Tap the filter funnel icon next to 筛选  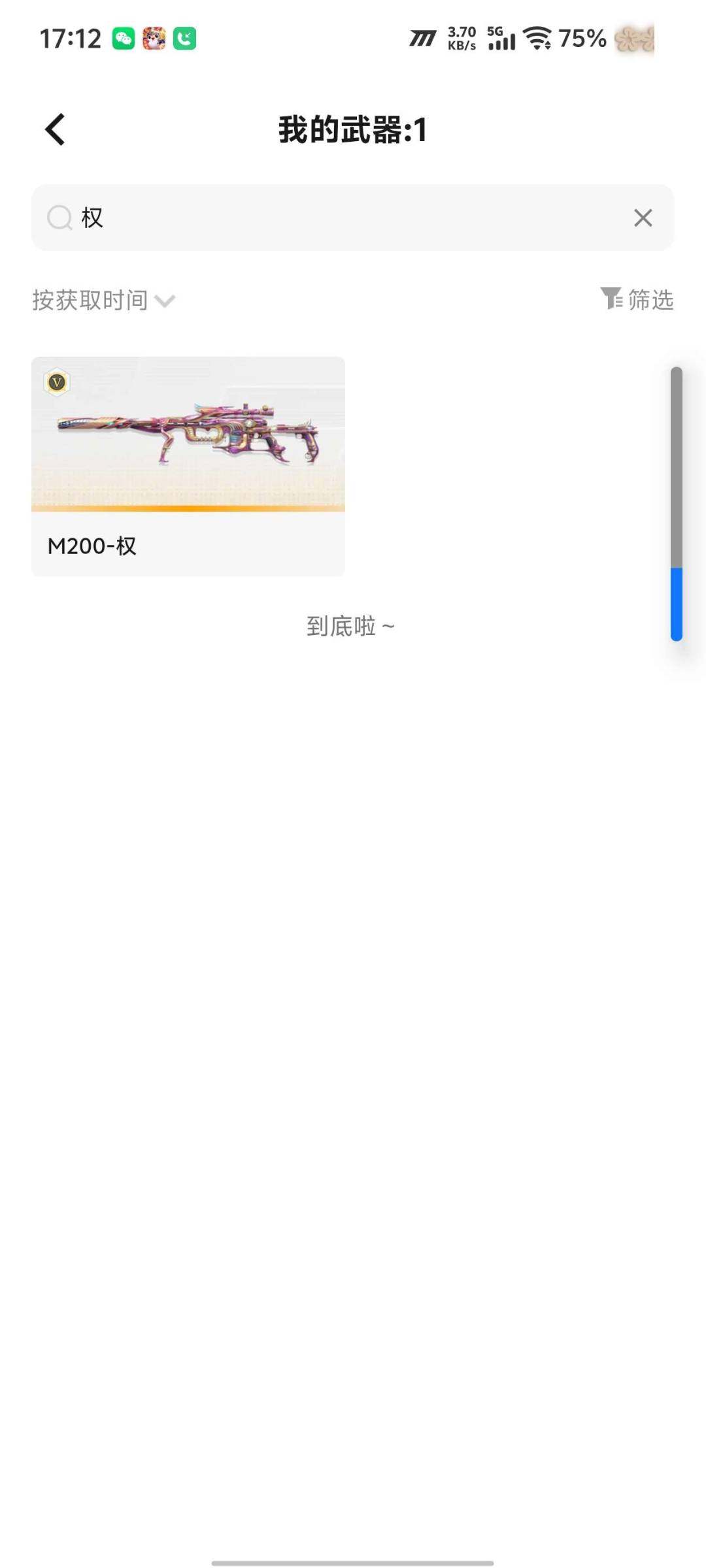tap(610, 300)
